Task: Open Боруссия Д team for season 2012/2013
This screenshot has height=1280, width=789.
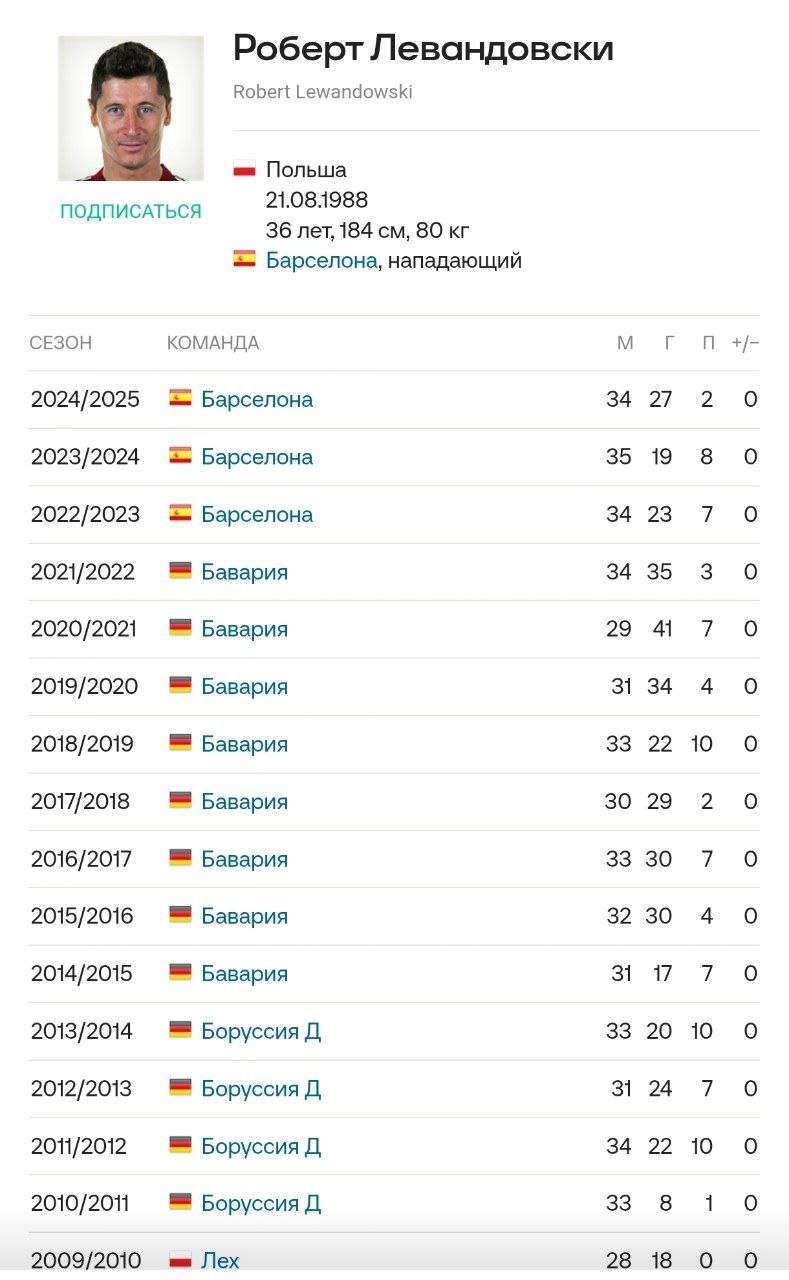Action: coord(261,1089)
